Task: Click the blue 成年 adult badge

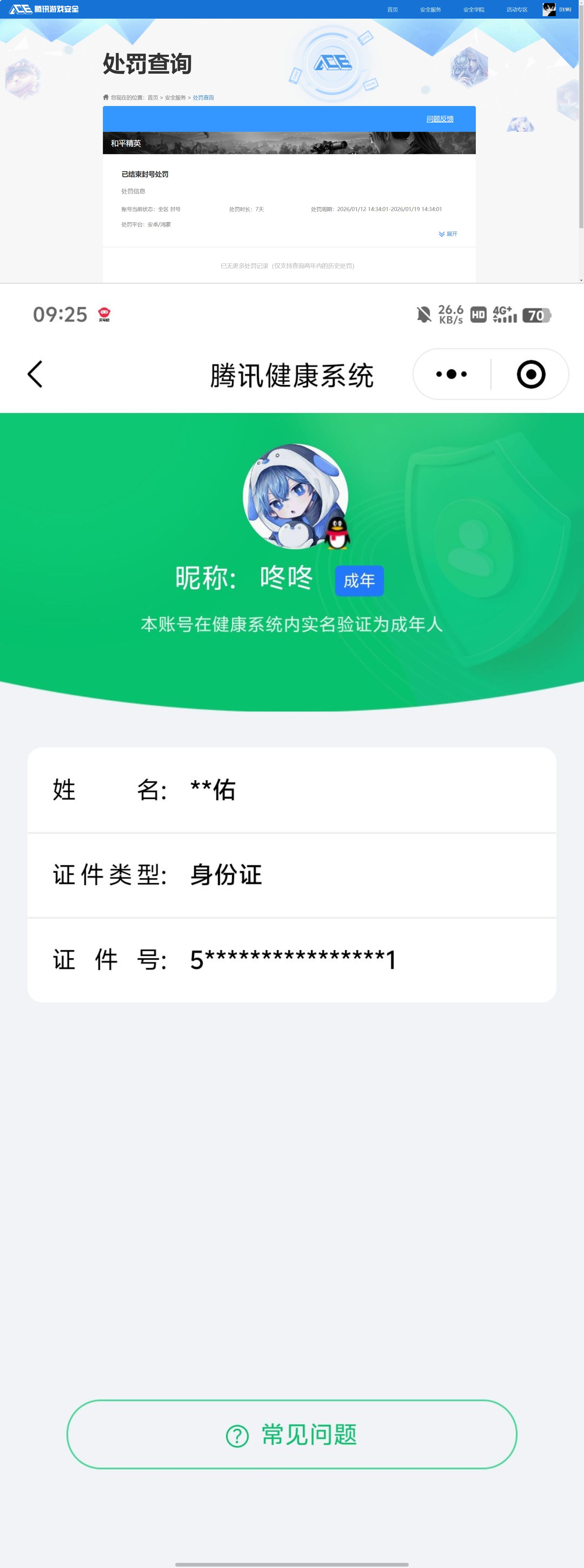Action: pyautogui.click(x=360, y=580)
